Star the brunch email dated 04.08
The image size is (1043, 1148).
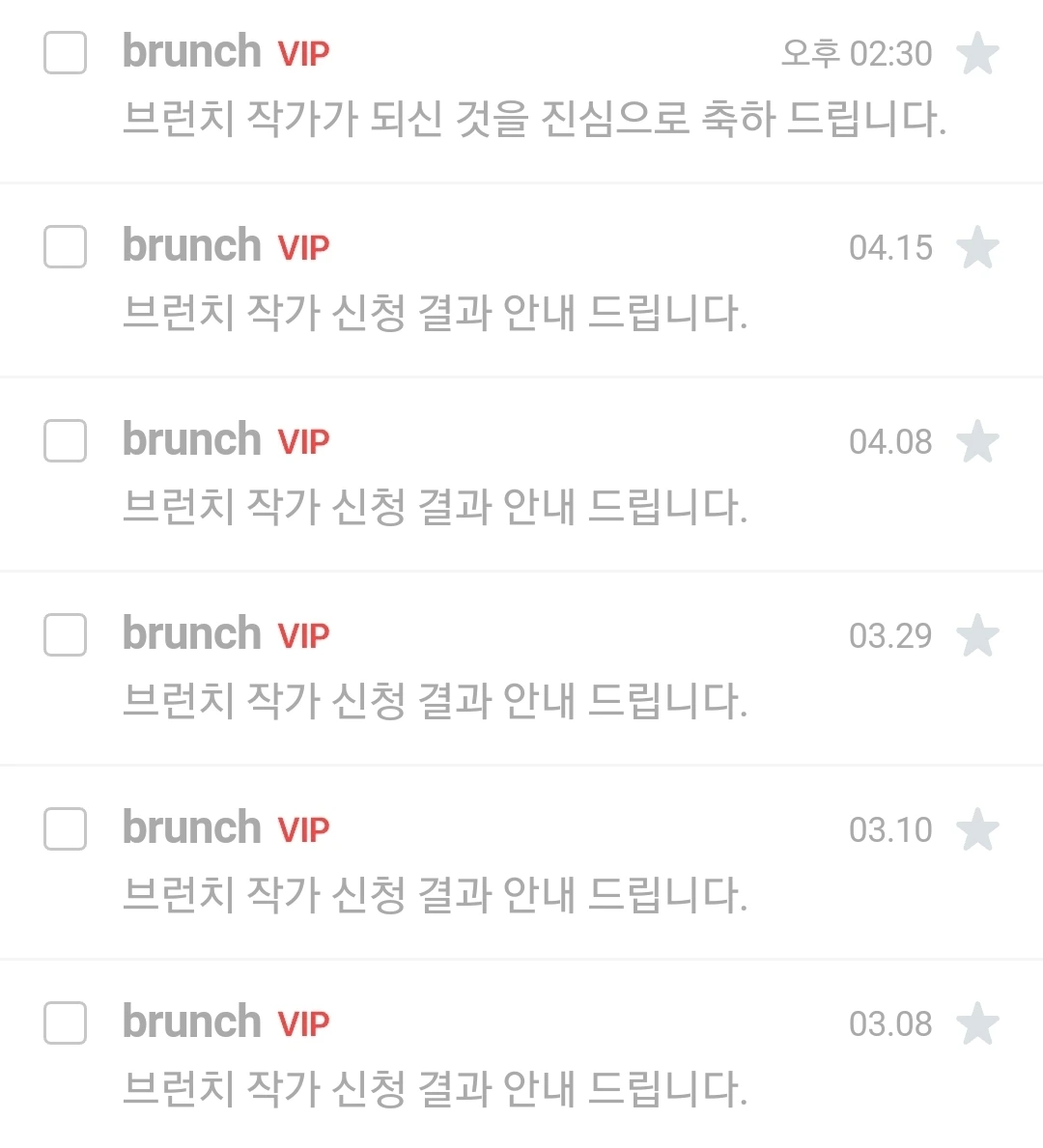point(977,441)
